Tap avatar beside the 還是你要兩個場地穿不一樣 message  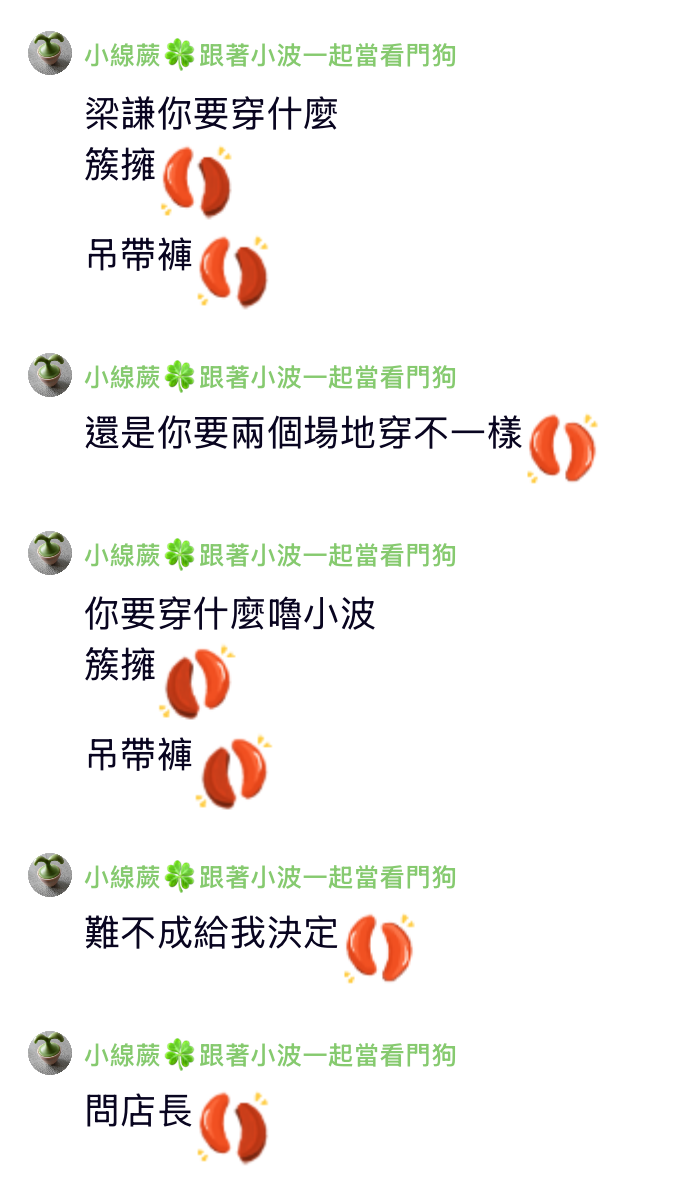click(50, 375)
